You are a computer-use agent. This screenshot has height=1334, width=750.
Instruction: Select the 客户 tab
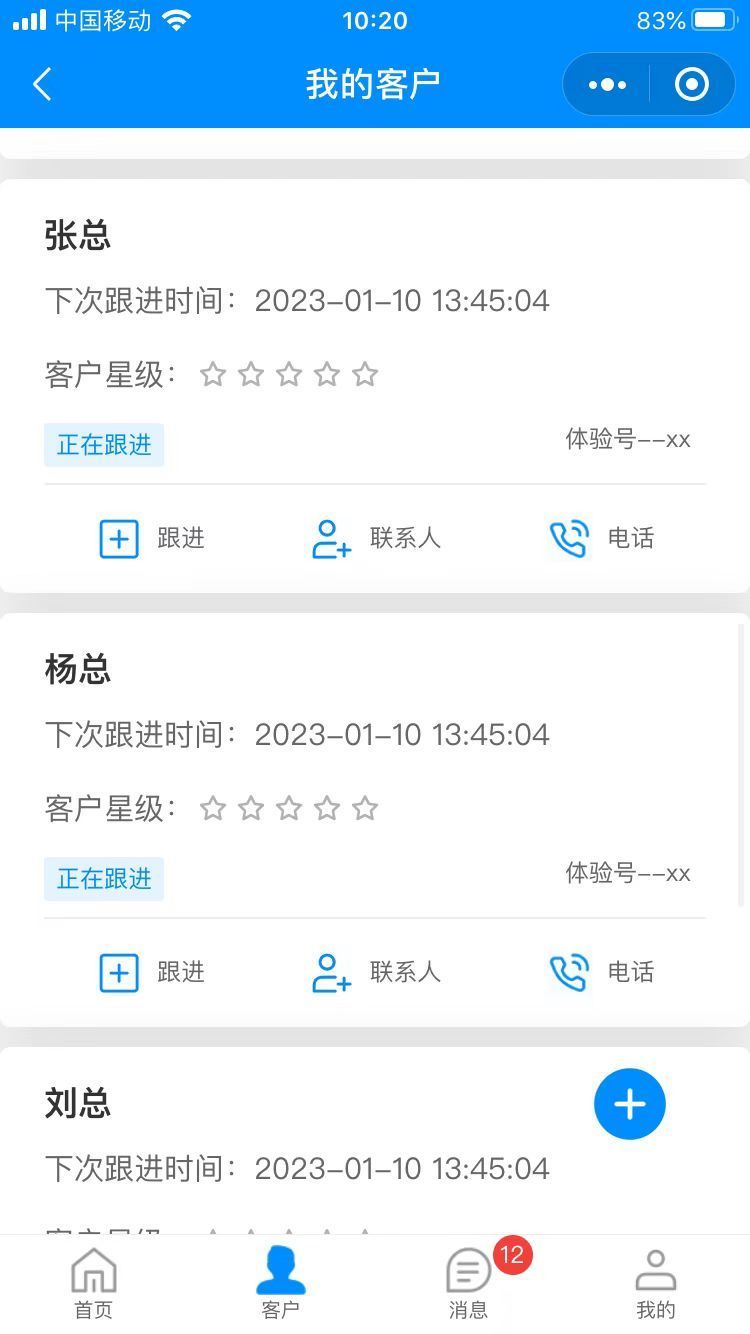coord(281,1284)
